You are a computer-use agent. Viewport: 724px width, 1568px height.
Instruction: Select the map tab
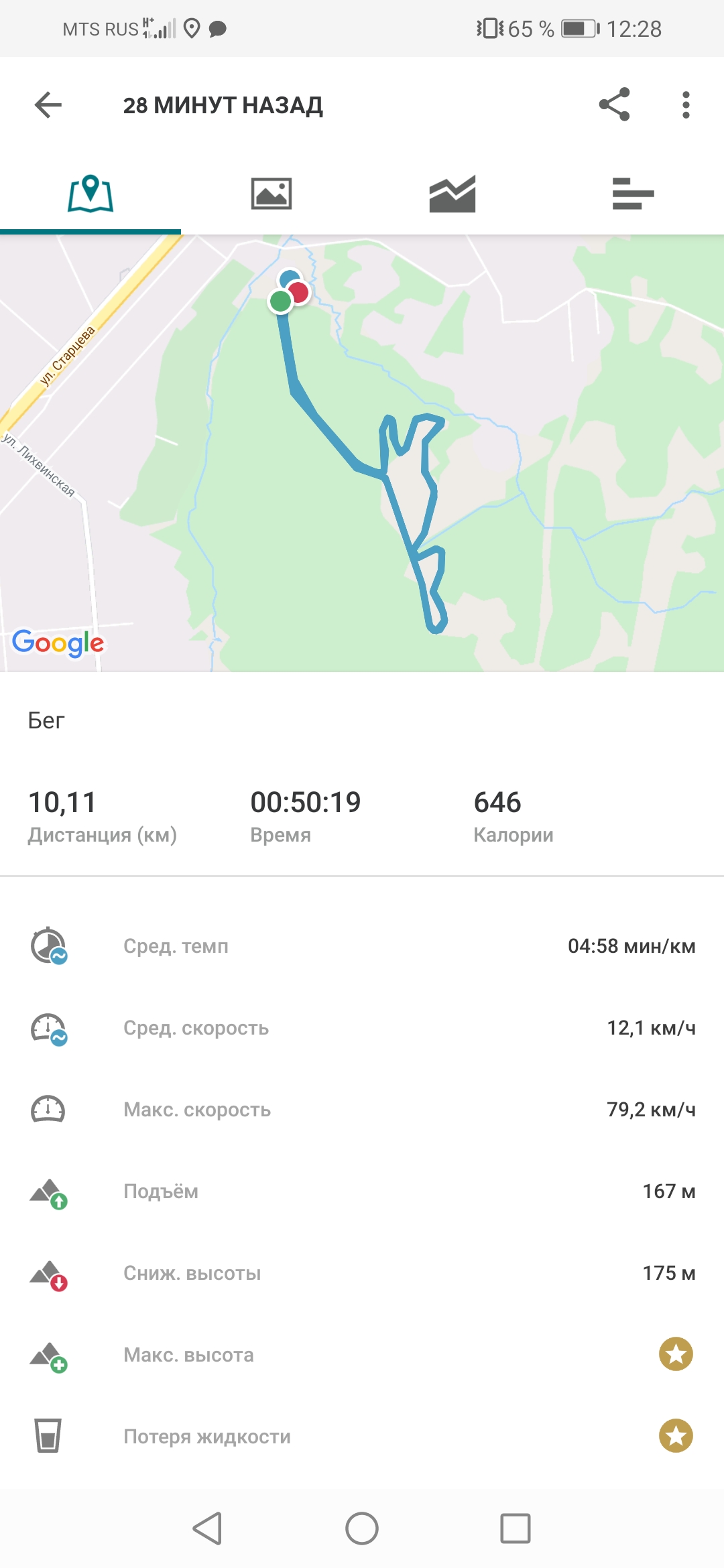click(90, 194)
